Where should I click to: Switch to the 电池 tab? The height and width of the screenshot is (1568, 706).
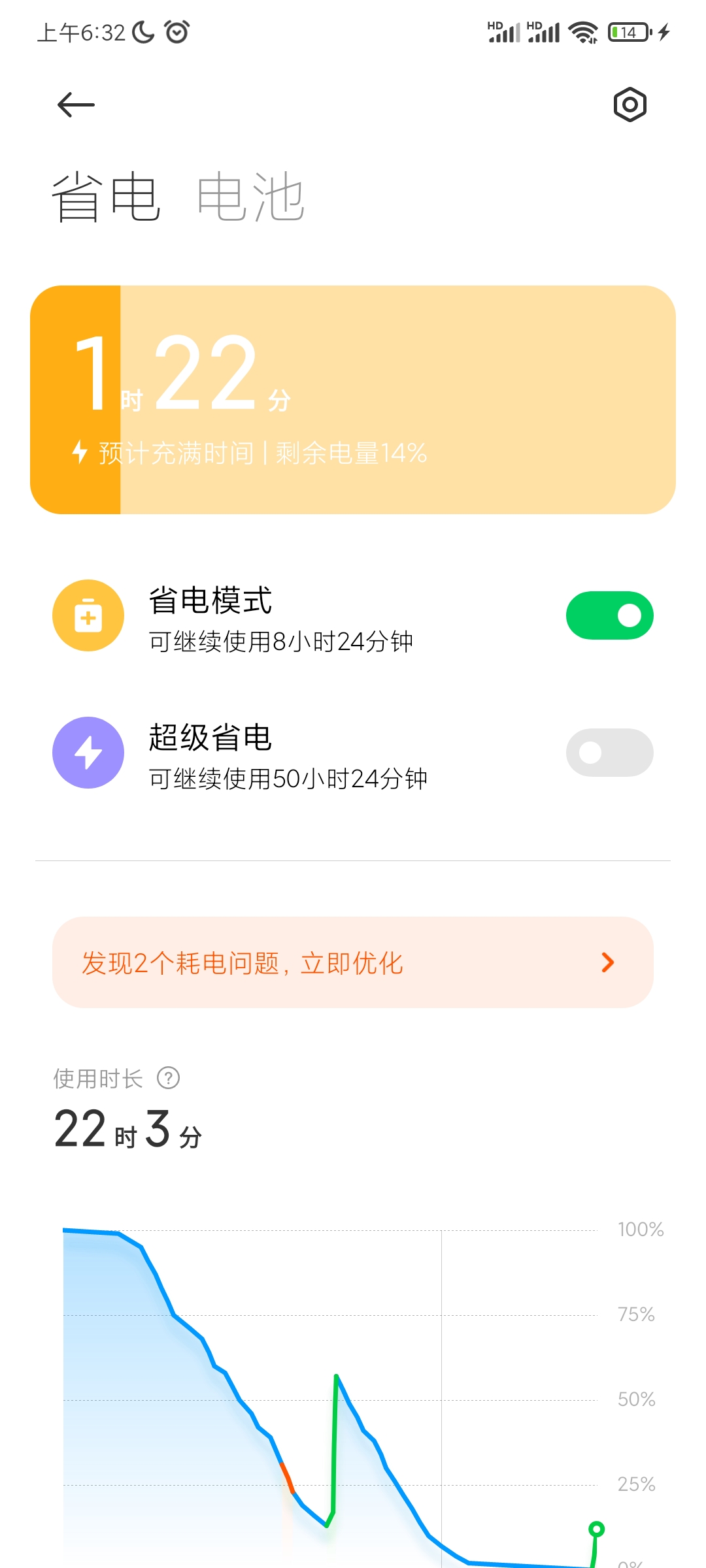click(251, 197)
